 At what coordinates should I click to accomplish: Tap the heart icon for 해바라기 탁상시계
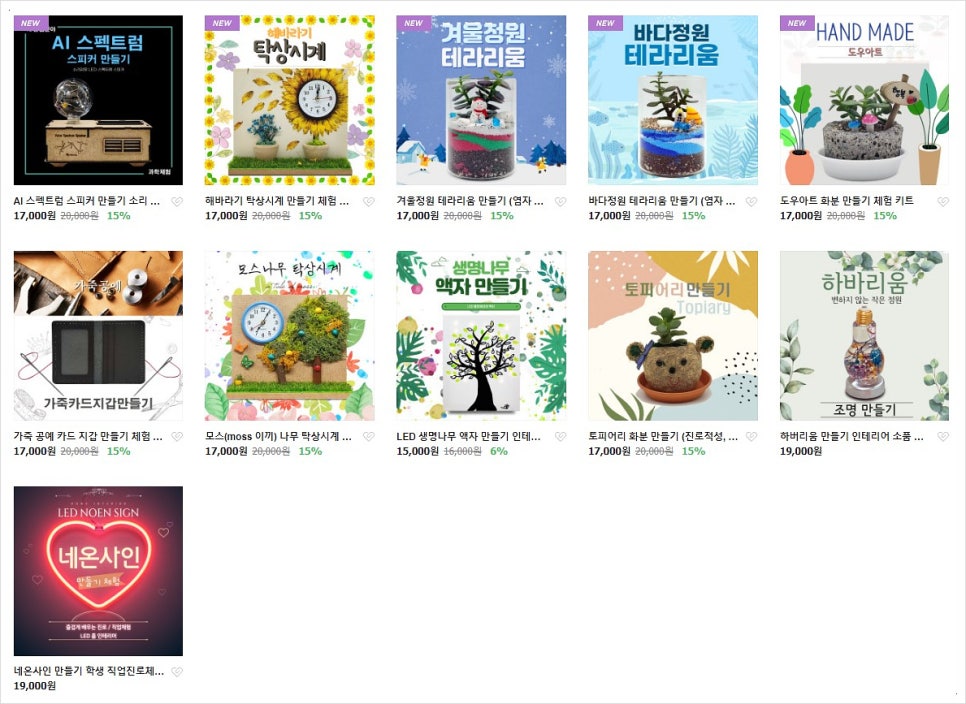tap(368, 202)
